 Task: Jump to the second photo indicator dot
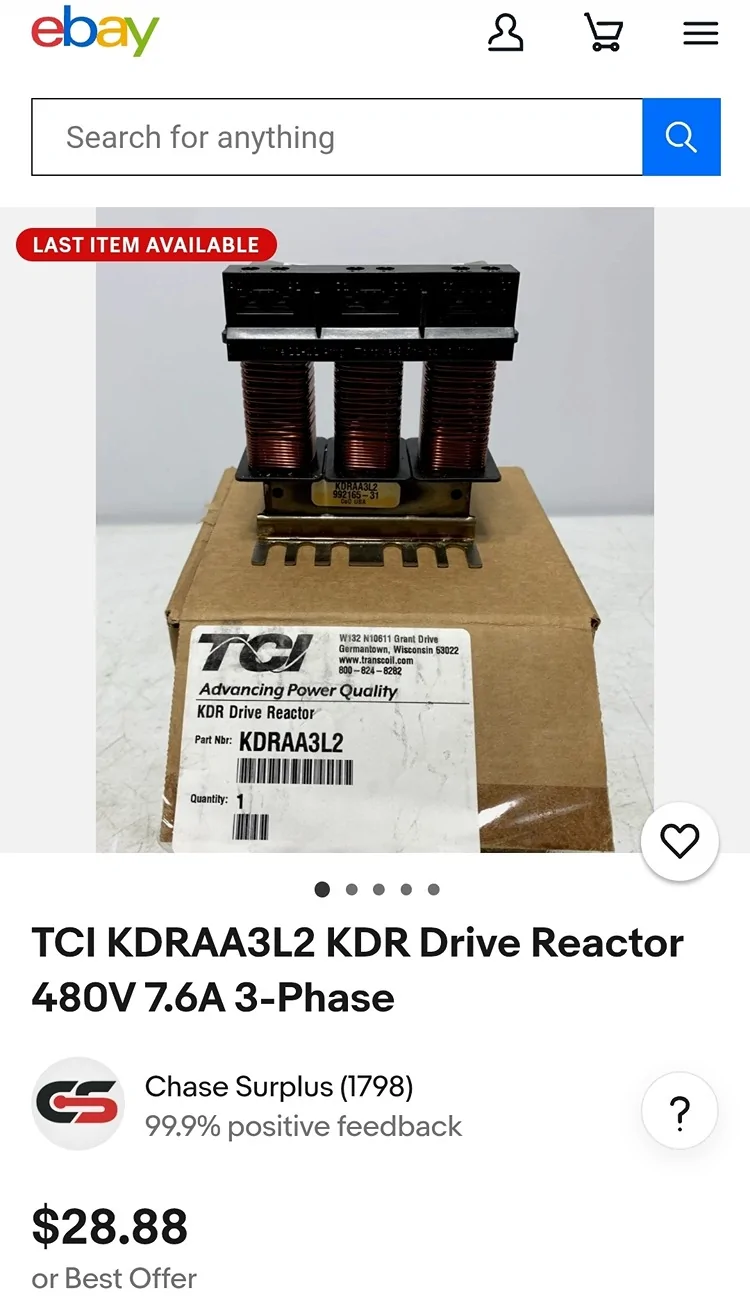coord(351,889)
